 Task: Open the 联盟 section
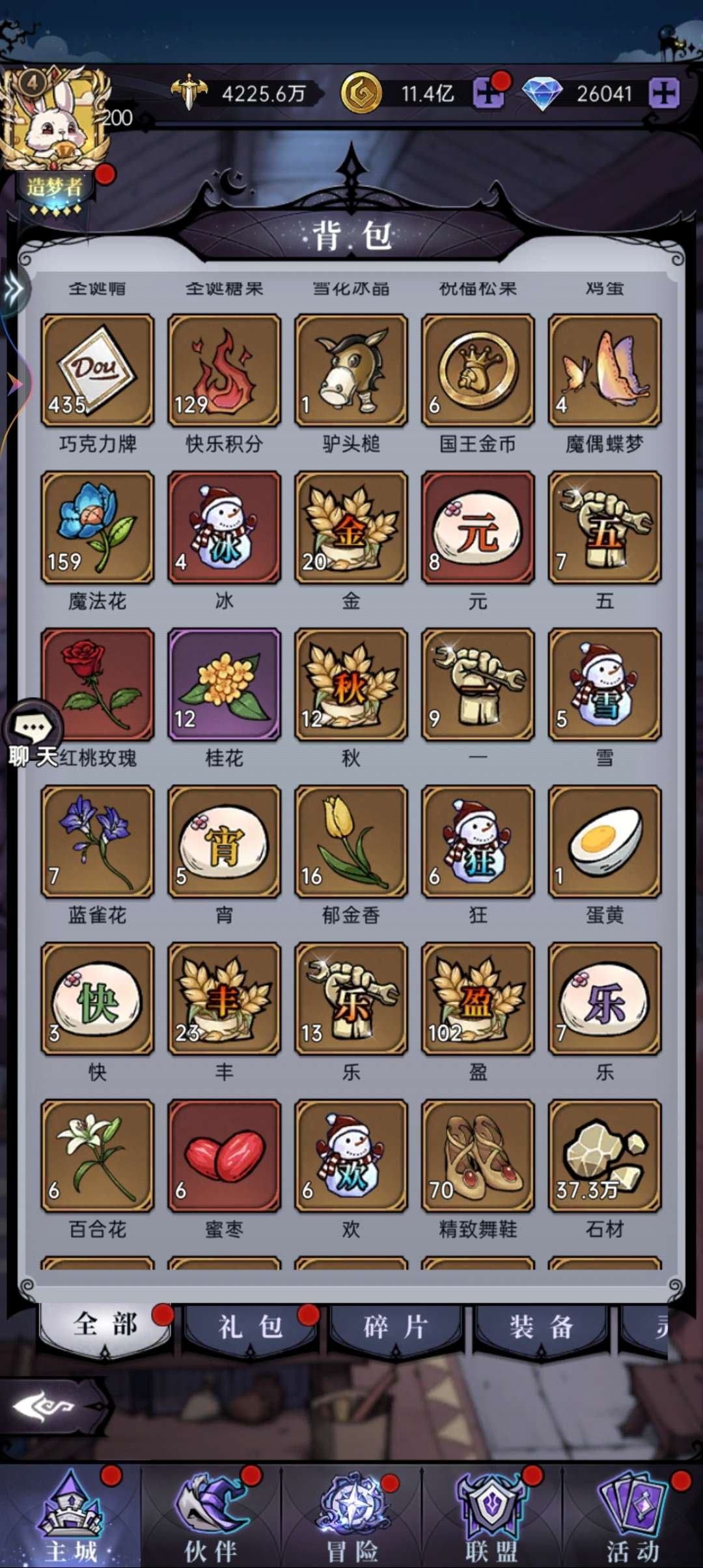point(491,1517)
